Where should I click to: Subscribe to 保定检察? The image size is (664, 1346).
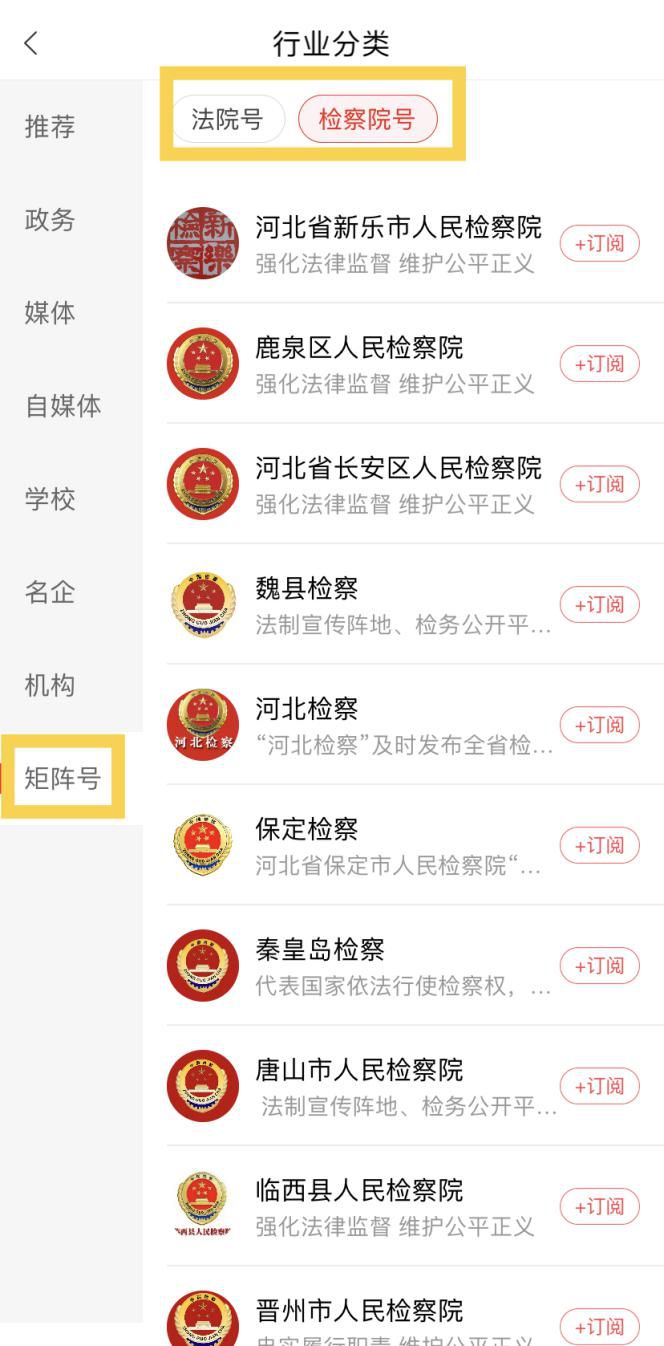pyautogui.click(x=599, y=845)
